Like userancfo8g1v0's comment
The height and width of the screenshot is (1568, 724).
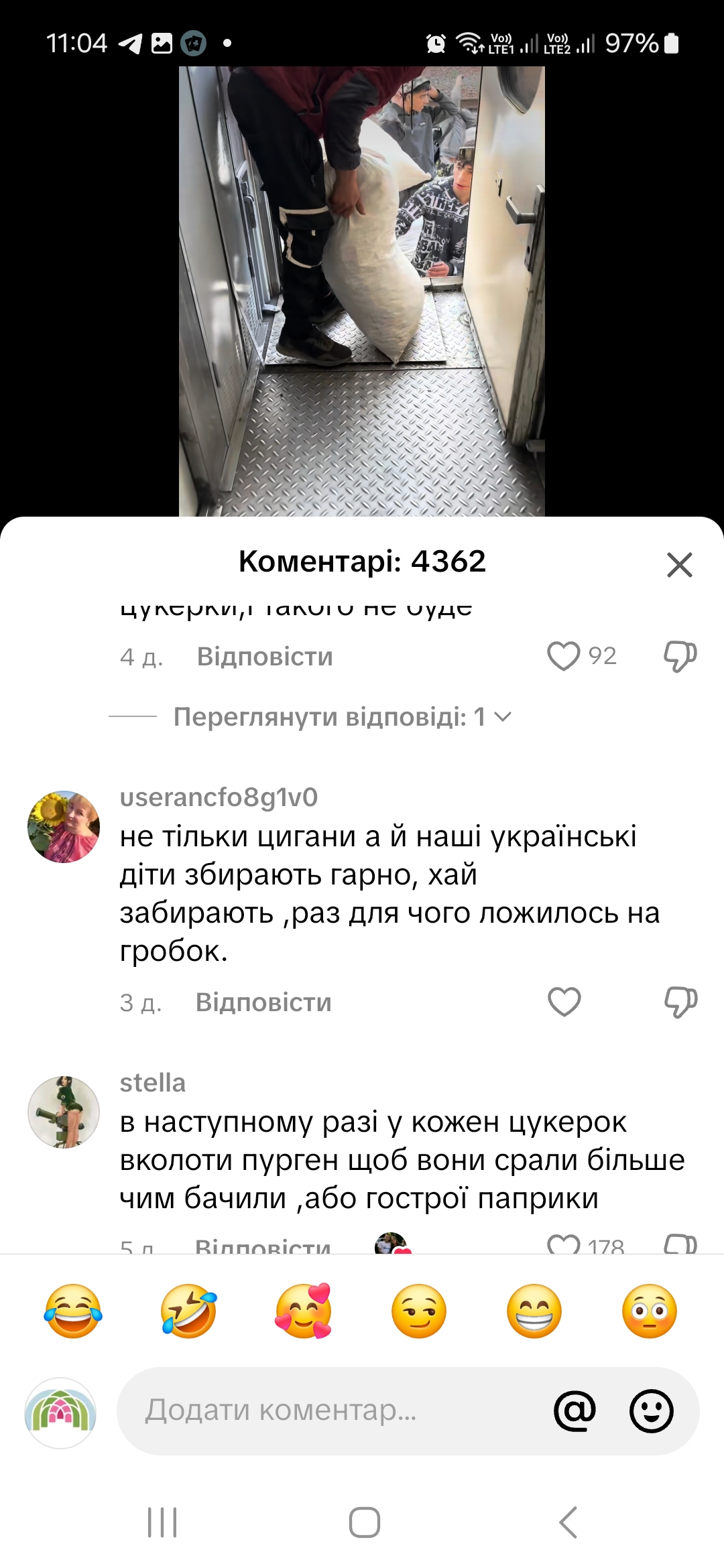tap(564, 1002)
